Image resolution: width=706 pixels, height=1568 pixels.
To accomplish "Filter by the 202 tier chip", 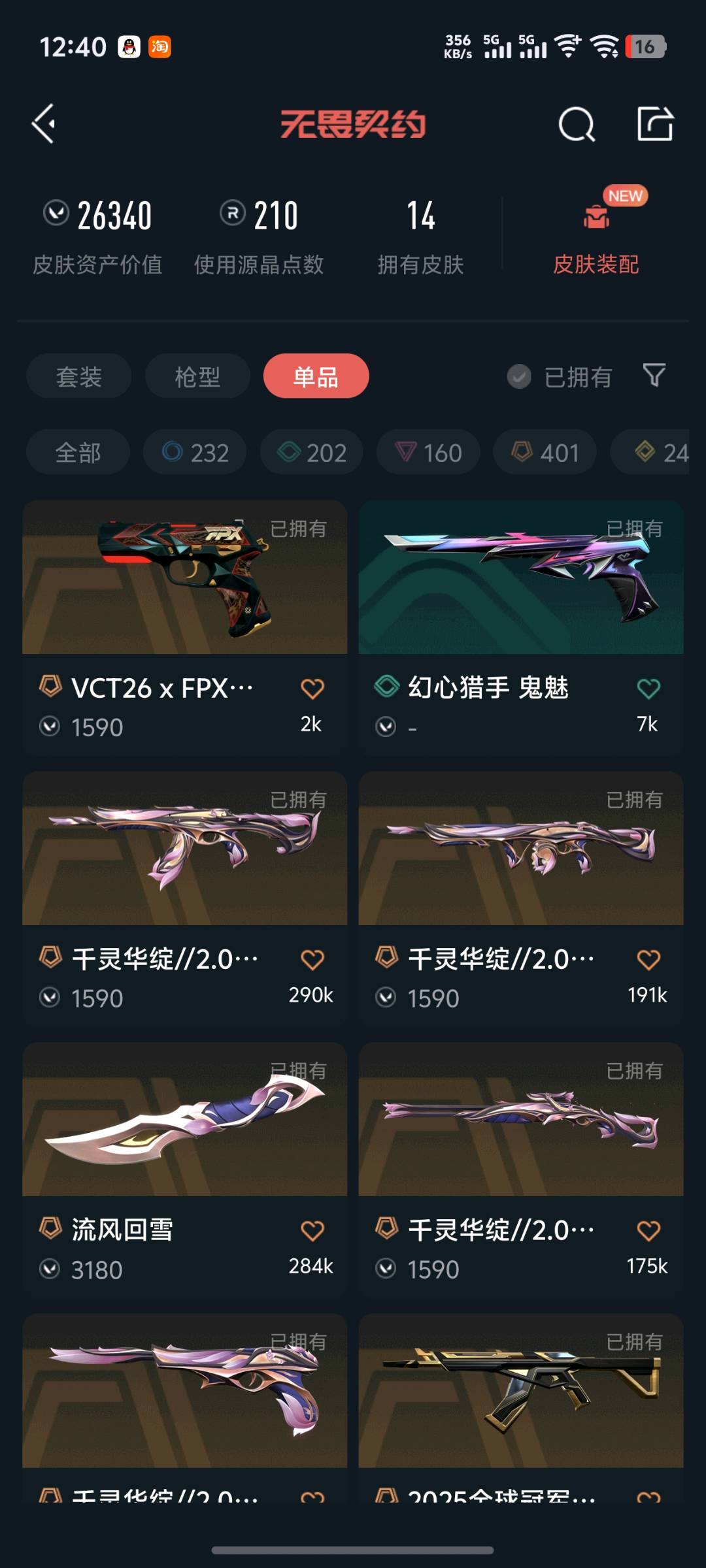I will click(312, 452).
